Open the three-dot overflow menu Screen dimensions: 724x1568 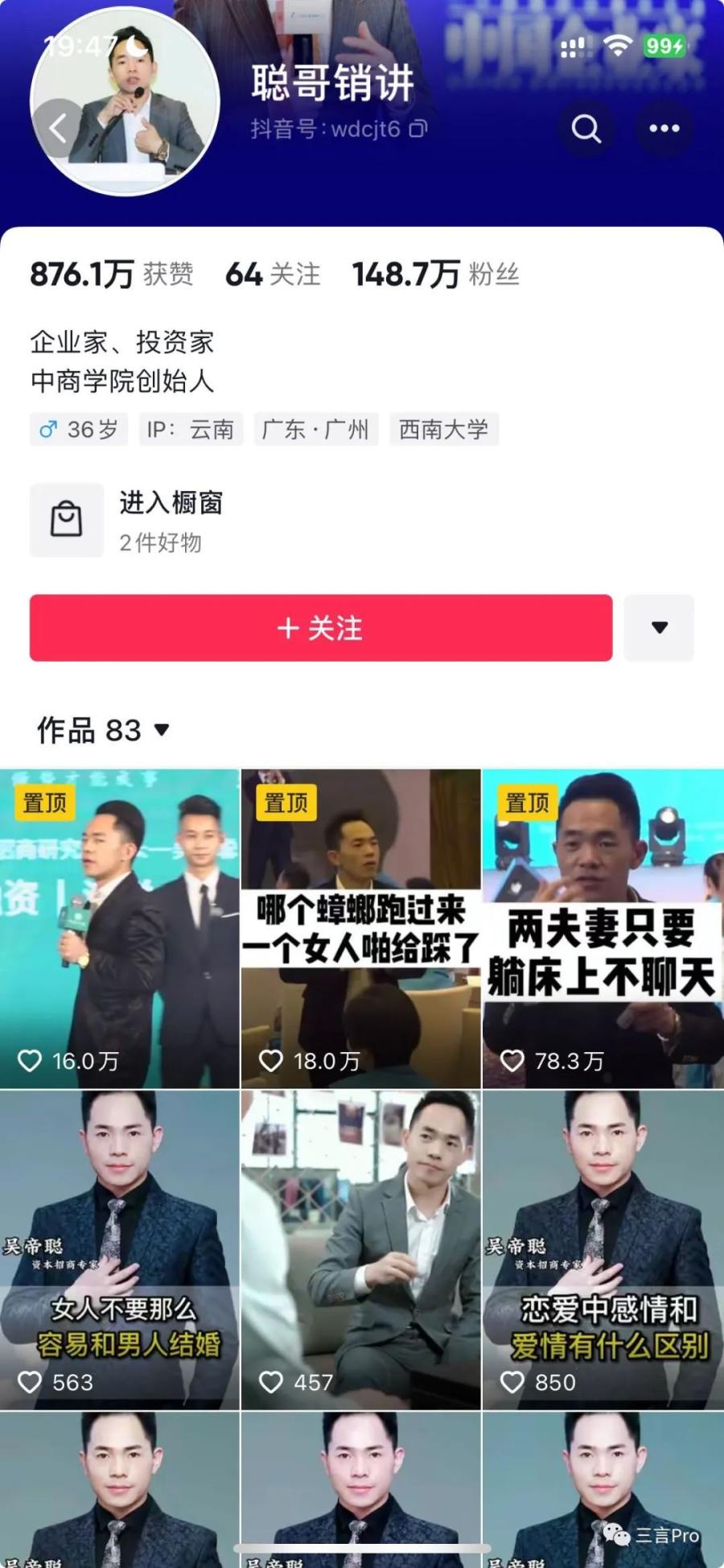(664, 128)
